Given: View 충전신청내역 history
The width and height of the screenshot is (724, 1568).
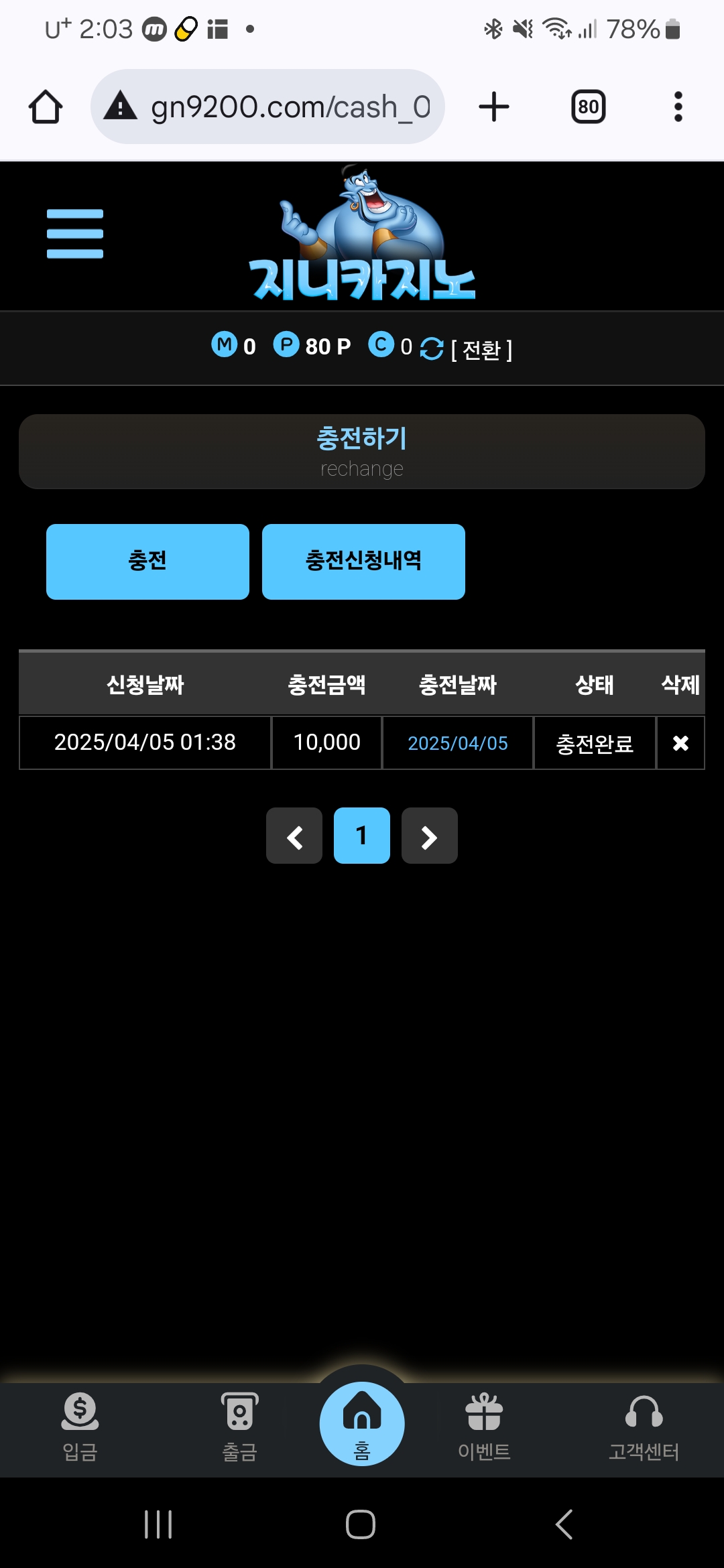Looking at the screenshot, I should tap(363, 562).
